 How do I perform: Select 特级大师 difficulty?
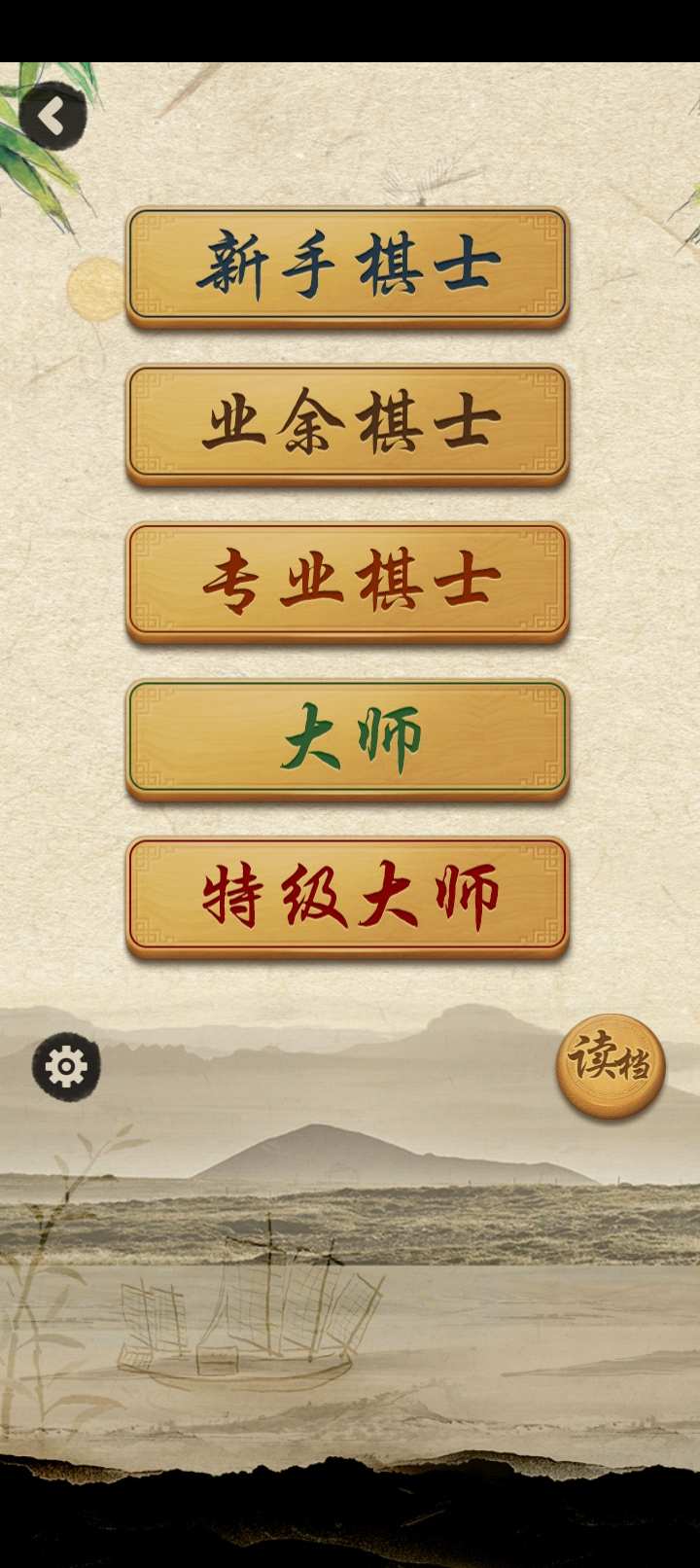(x=347, y=897)
